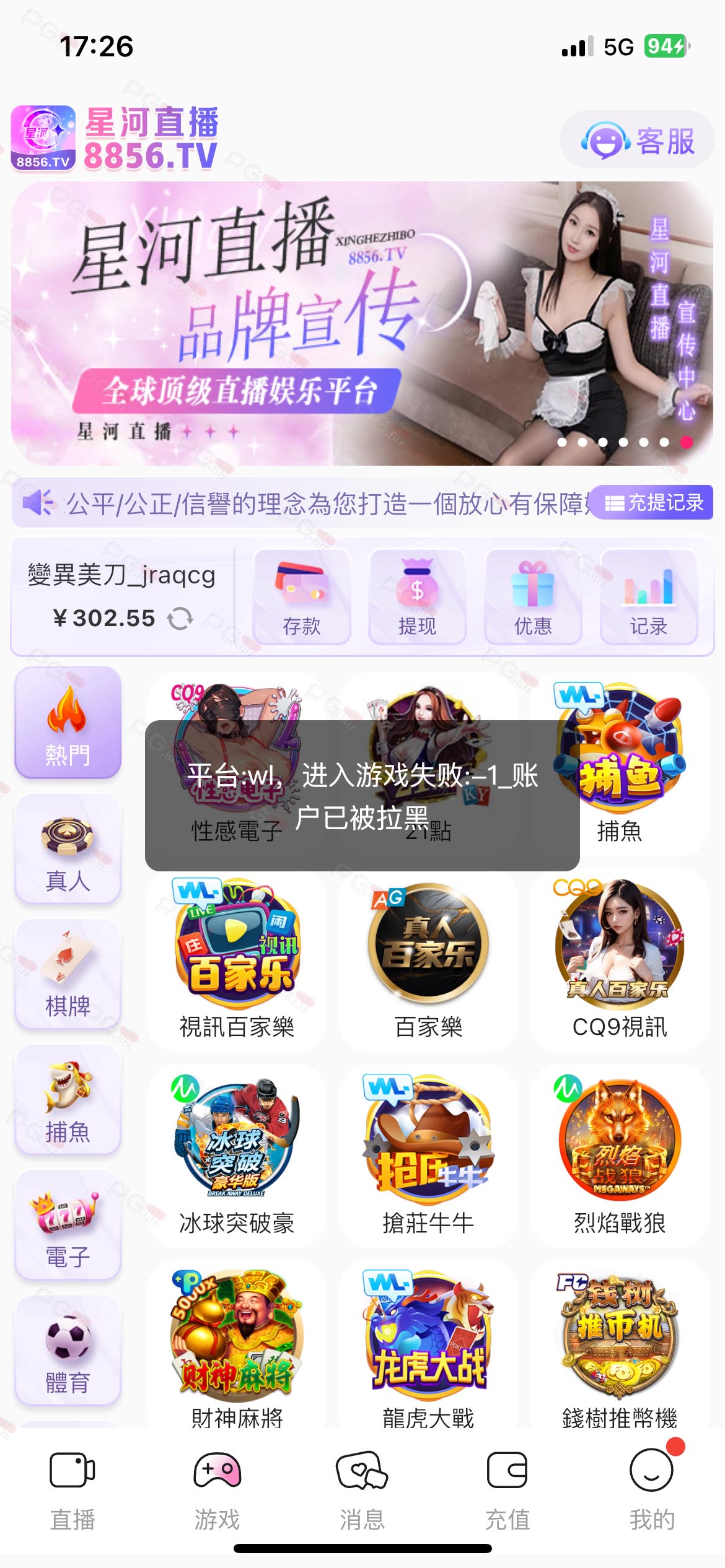Viewport: 725px width, 1568px height.
Task: Open 存款 deposit
Action: [302, 596]
